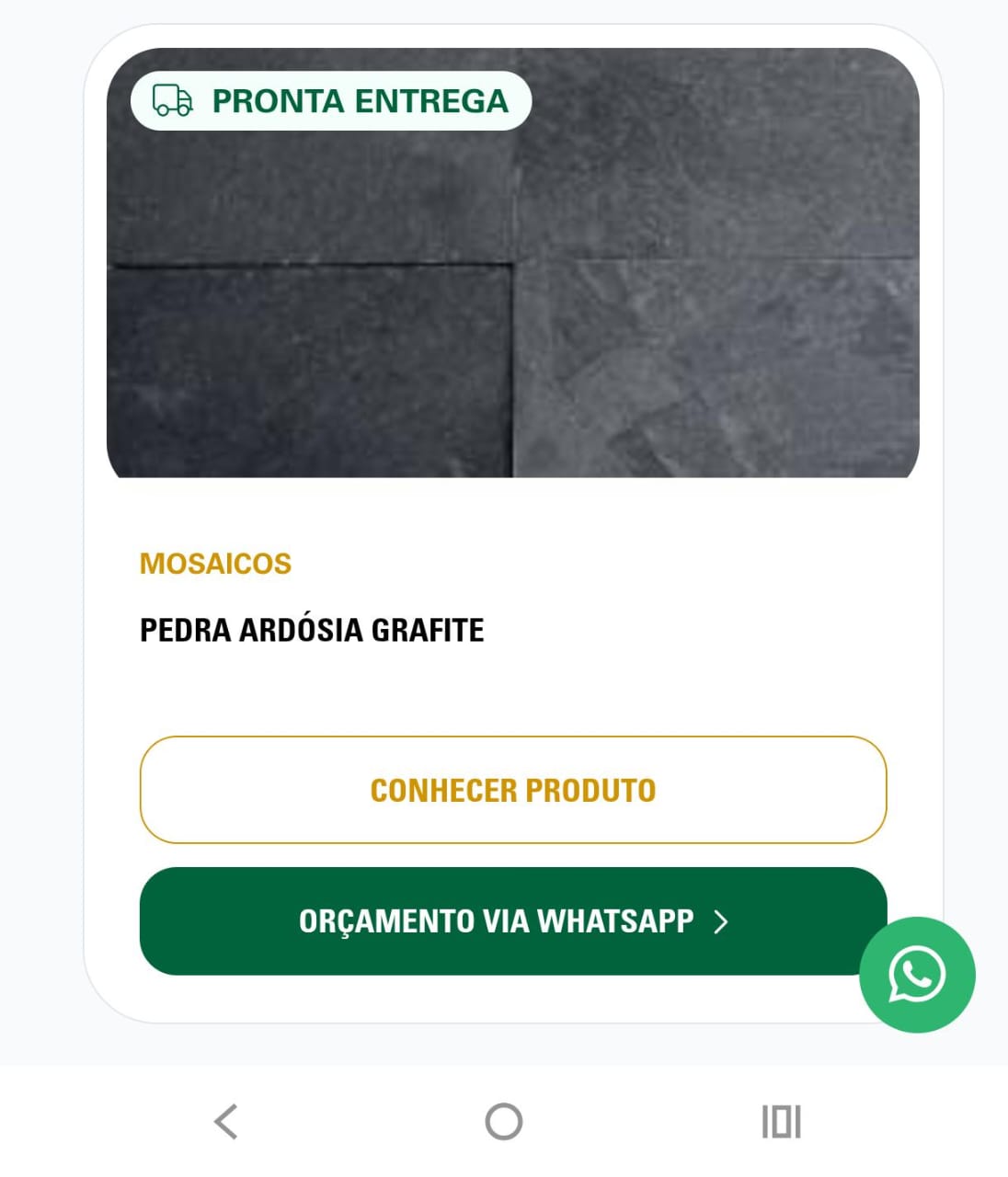Click the PRONTA ENTREGA badge
This screenshot has width=1008, height=1177.
coord(331,101)
